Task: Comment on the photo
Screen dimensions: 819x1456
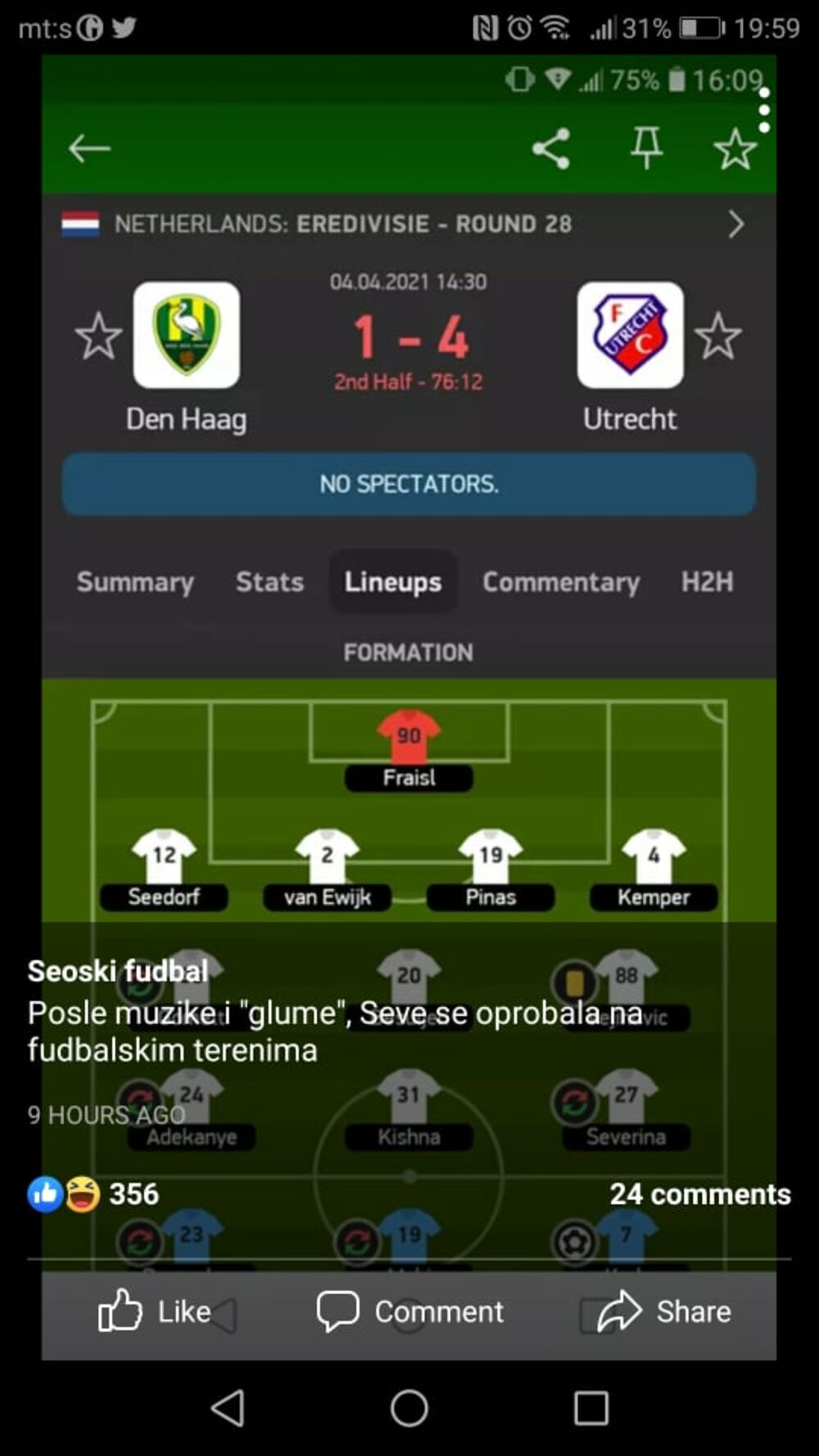Action: [410, 1312]
